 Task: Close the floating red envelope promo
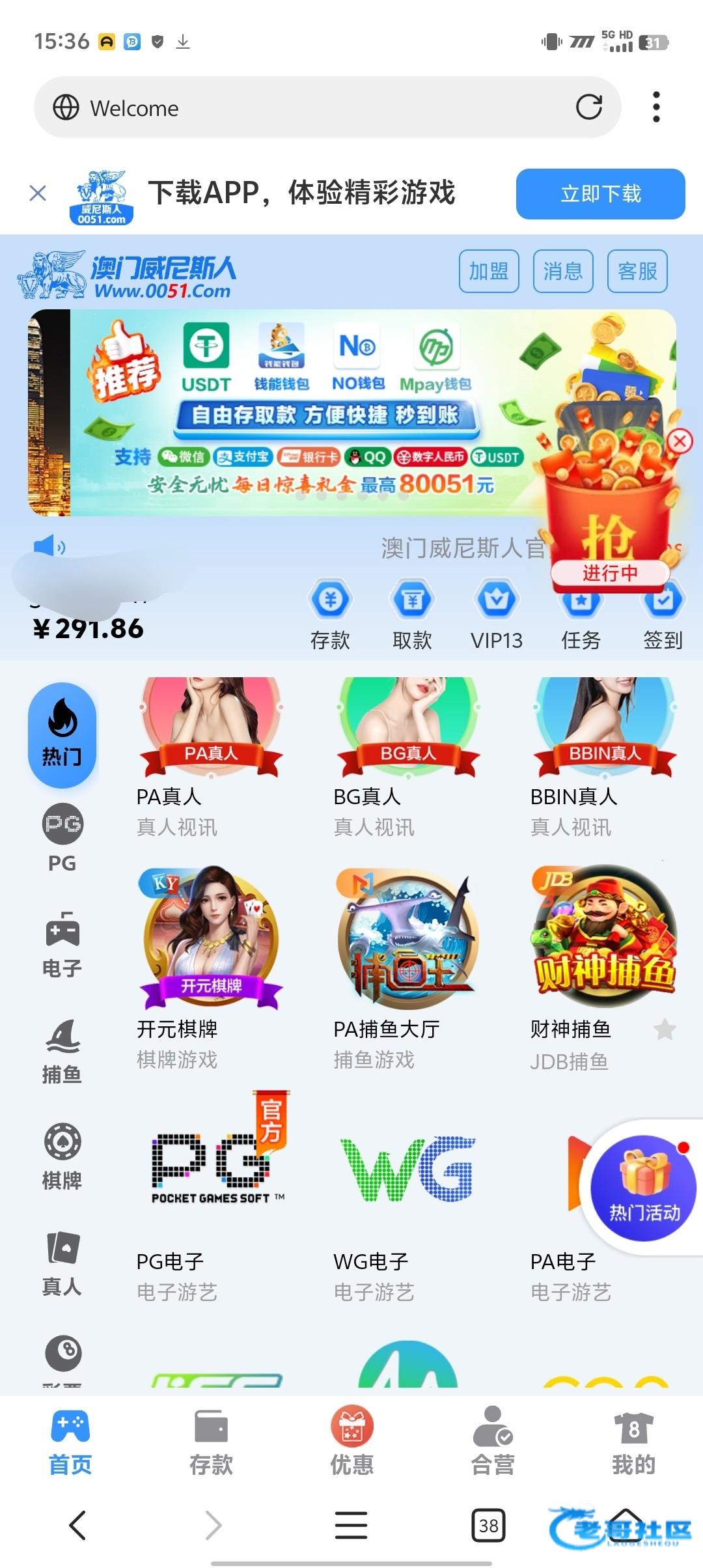[680, 441]
